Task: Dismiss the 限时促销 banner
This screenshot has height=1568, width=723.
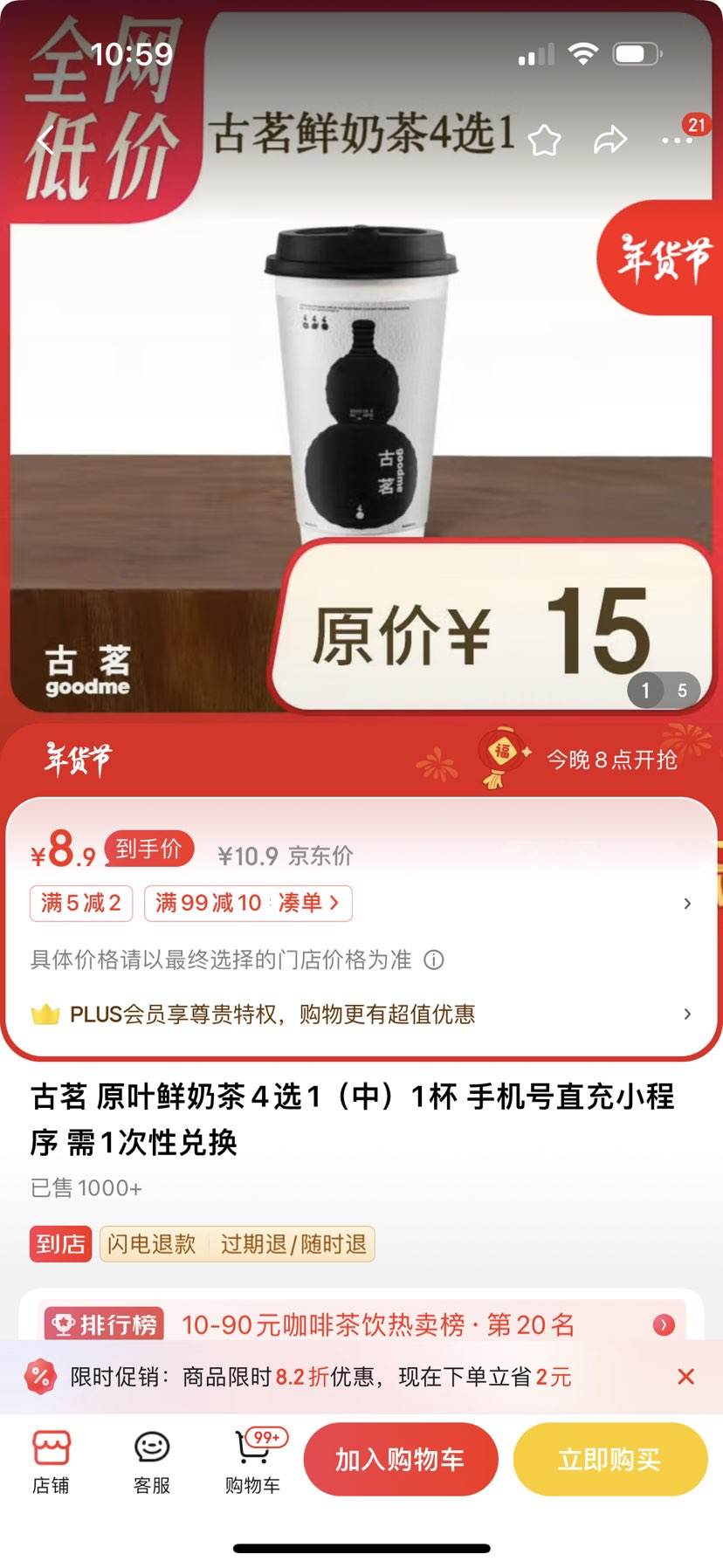Action: click(x=686, y=1377)
